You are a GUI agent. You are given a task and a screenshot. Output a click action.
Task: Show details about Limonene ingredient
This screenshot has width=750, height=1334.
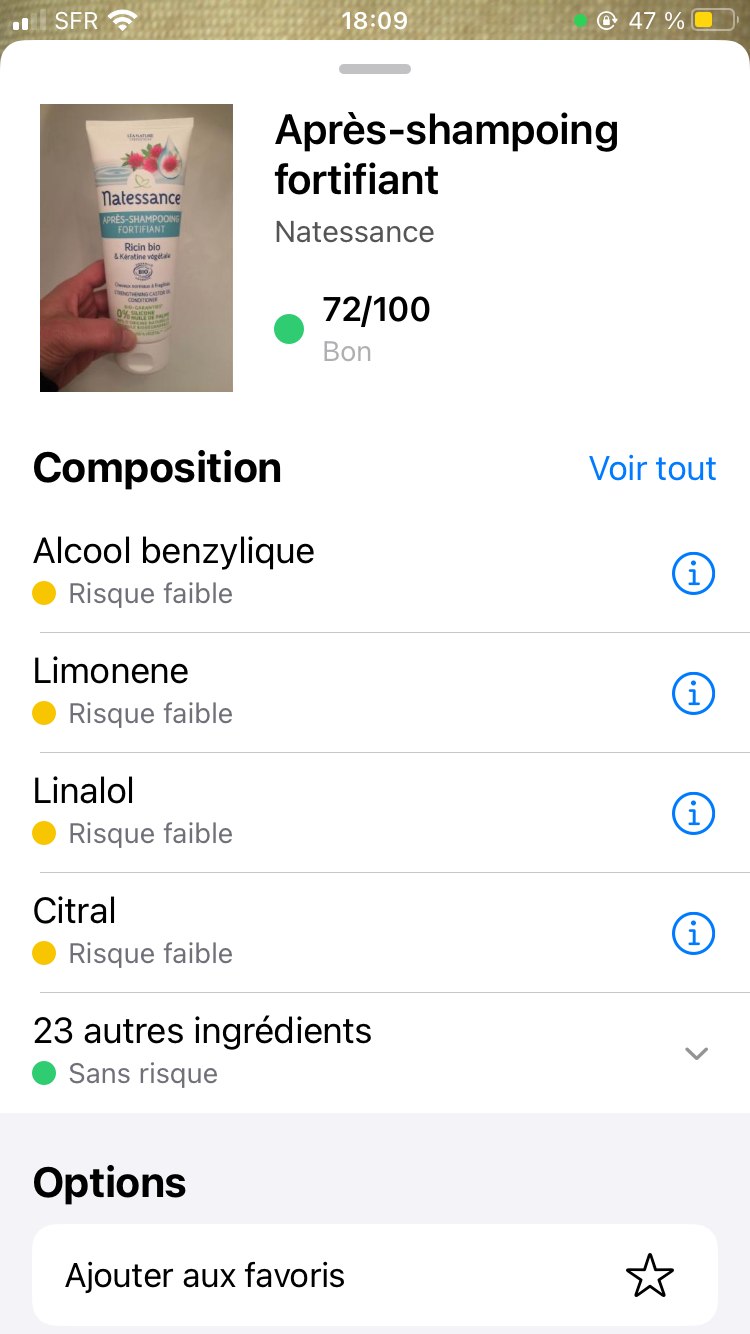tap(693, 693)
